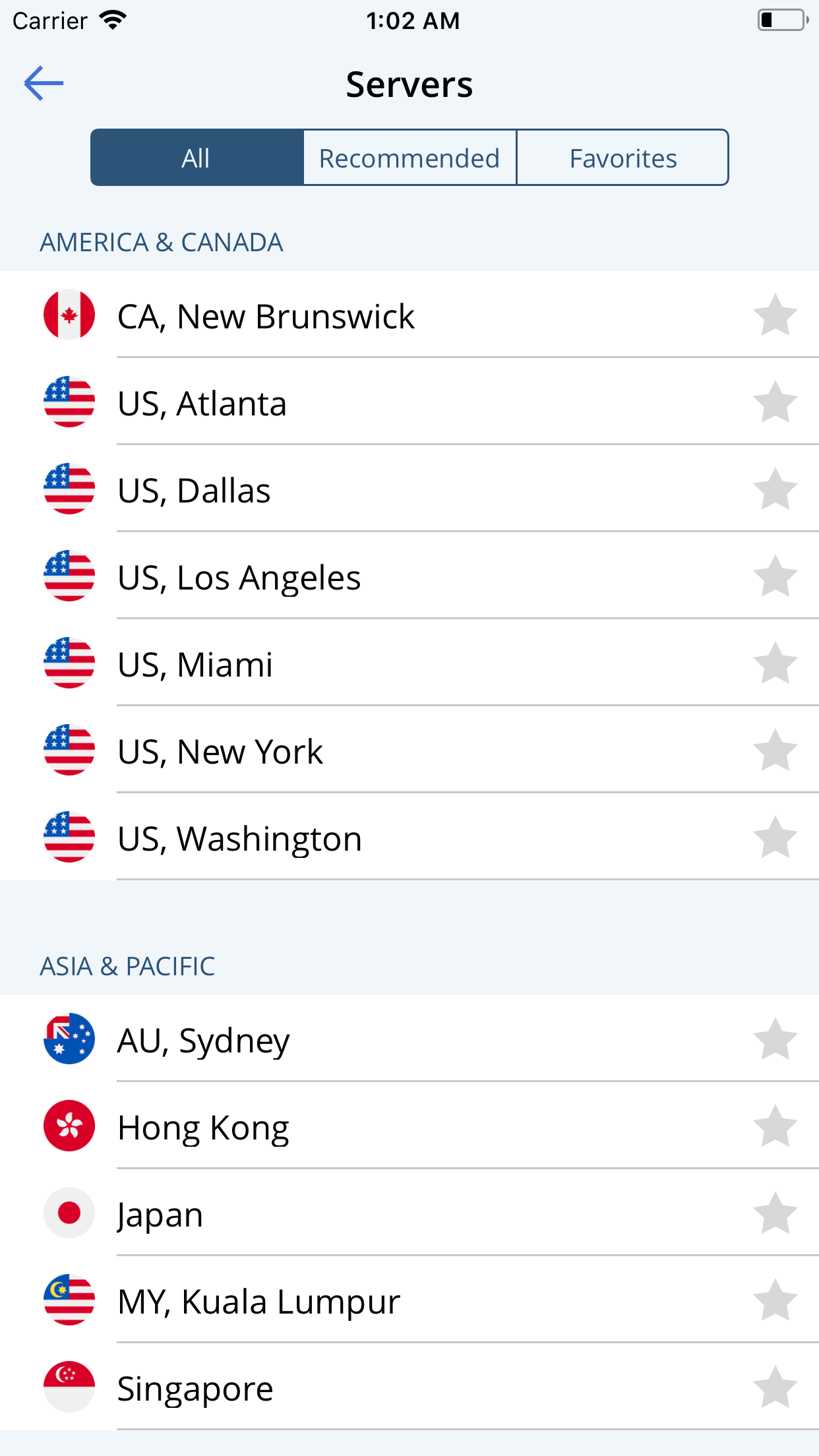Switch to the Favorites tab
The image size is (819, 1456).
pos(622,158)
